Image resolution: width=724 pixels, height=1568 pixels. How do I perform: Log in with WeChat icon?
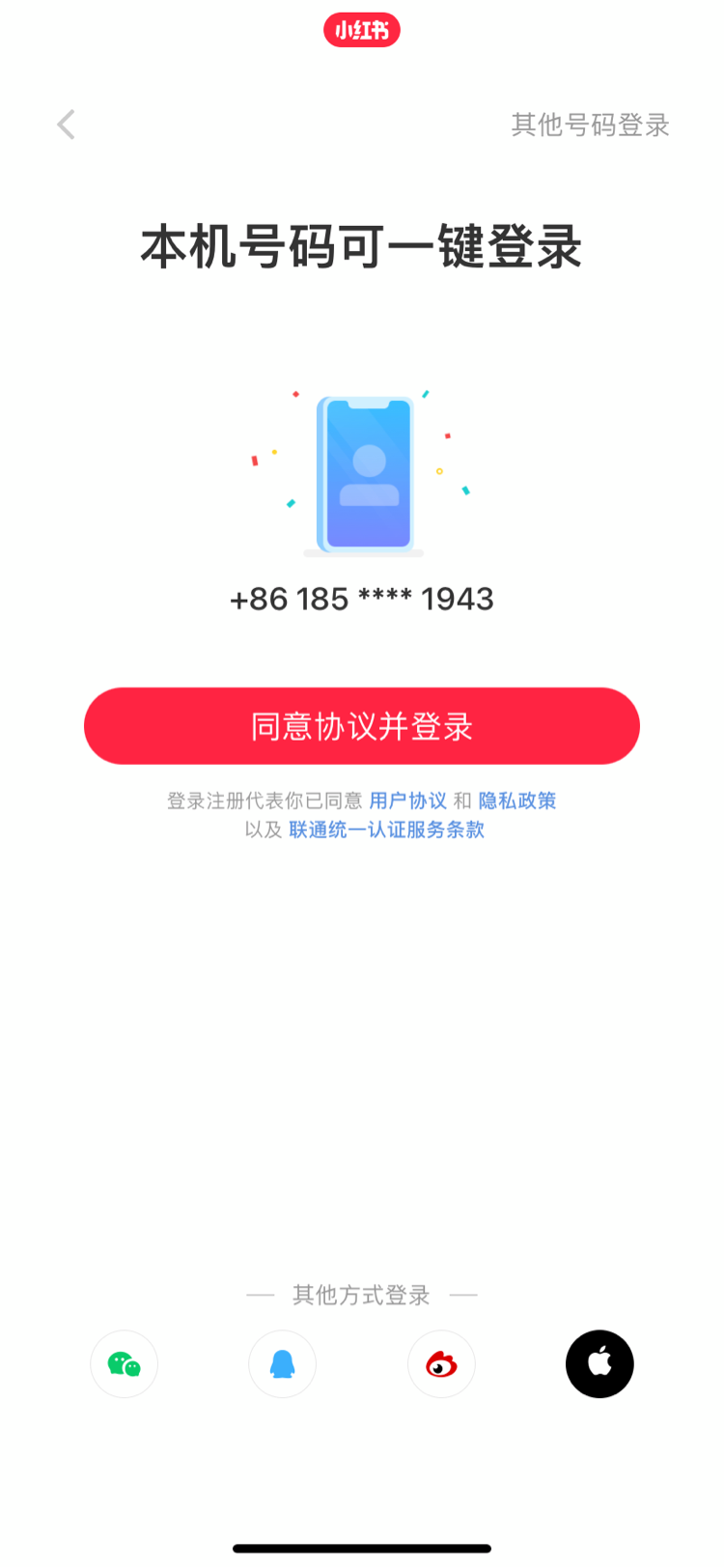125,1364
